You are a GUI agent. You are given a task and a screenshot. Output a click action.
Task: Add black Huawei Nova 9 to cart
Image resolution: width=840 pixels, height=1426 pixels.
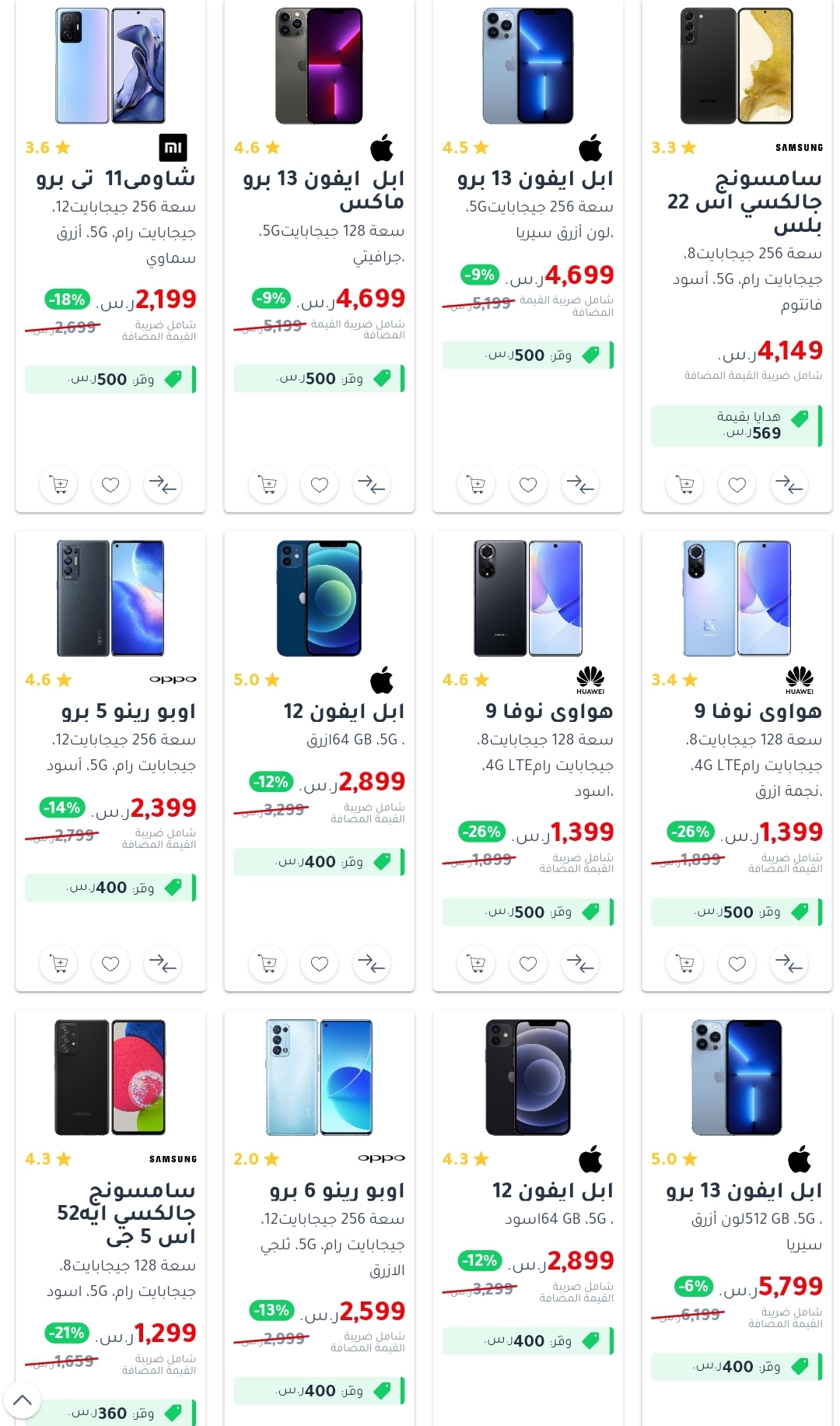click(x=476, y=964)
